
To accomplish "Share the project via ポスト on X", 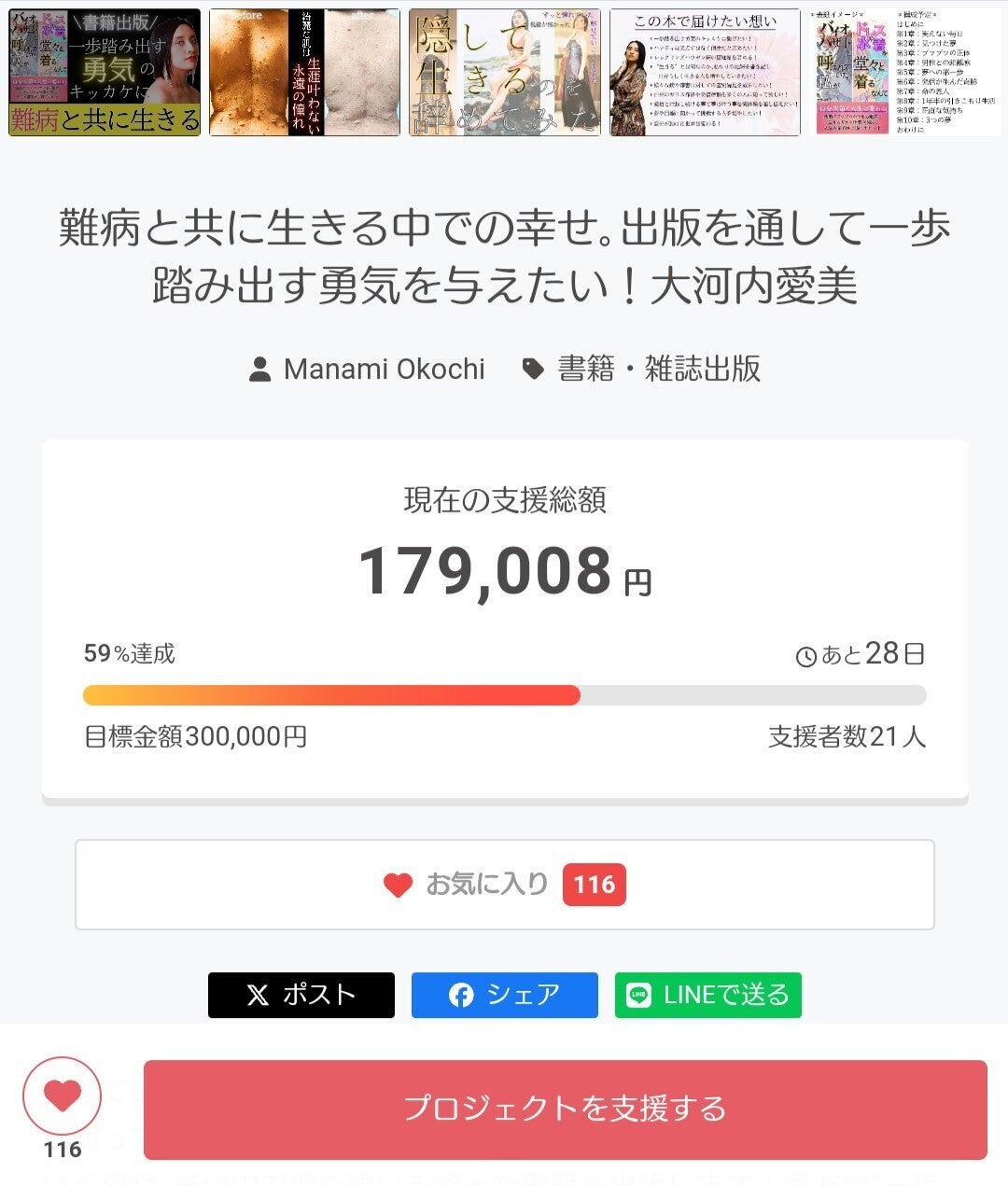I will pos(301,995).
